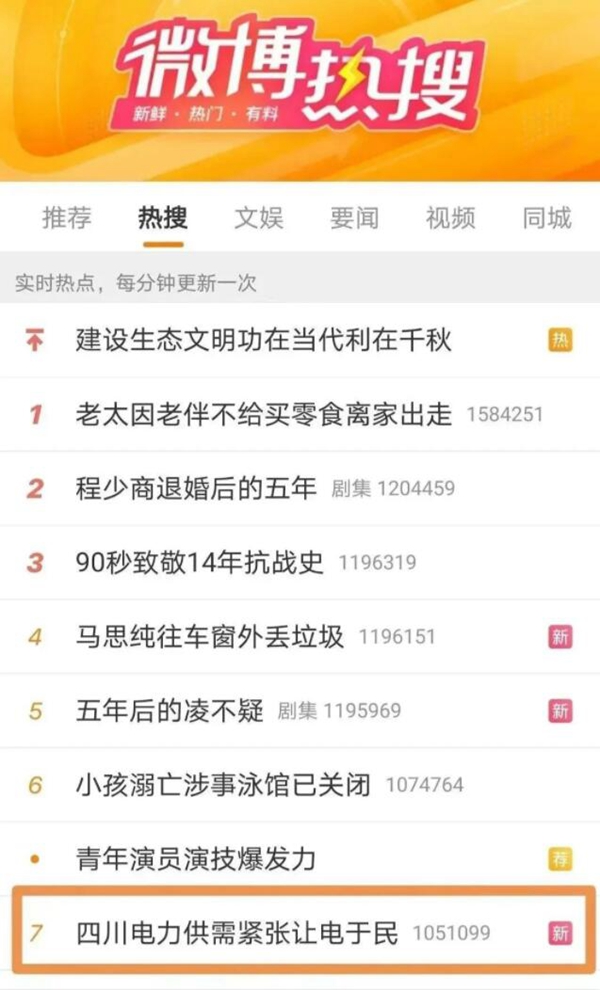Open topic 小孩溺亡涉事泳馆已关闭
600x990 pixels.
click(223, 785)
